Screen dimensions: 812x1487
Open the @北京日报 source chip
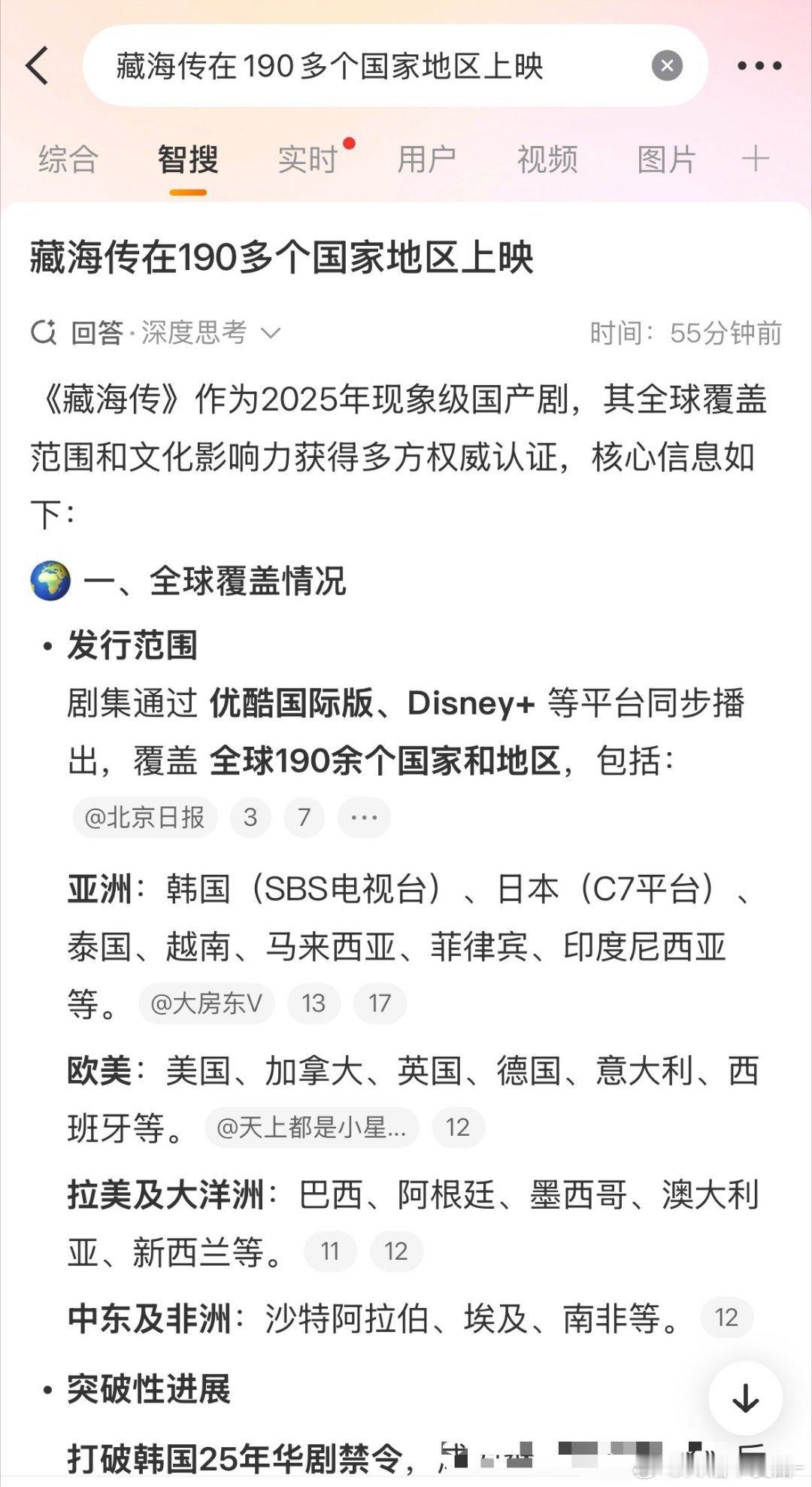(144, 817)
